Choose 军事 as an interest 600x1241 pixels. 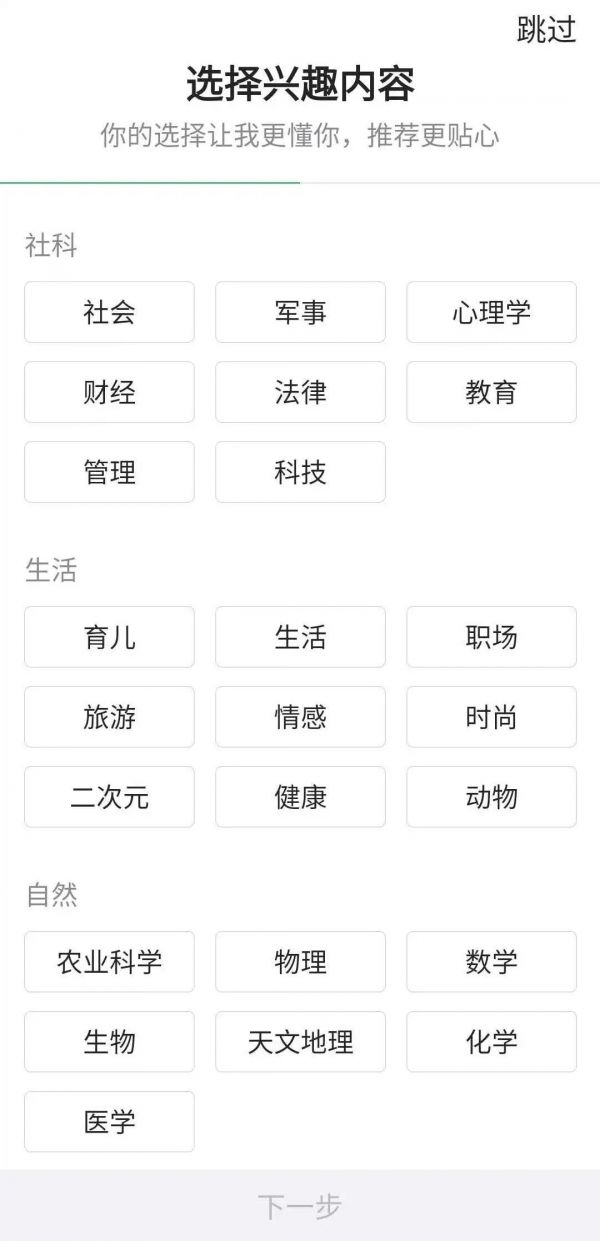pos(300,312)
